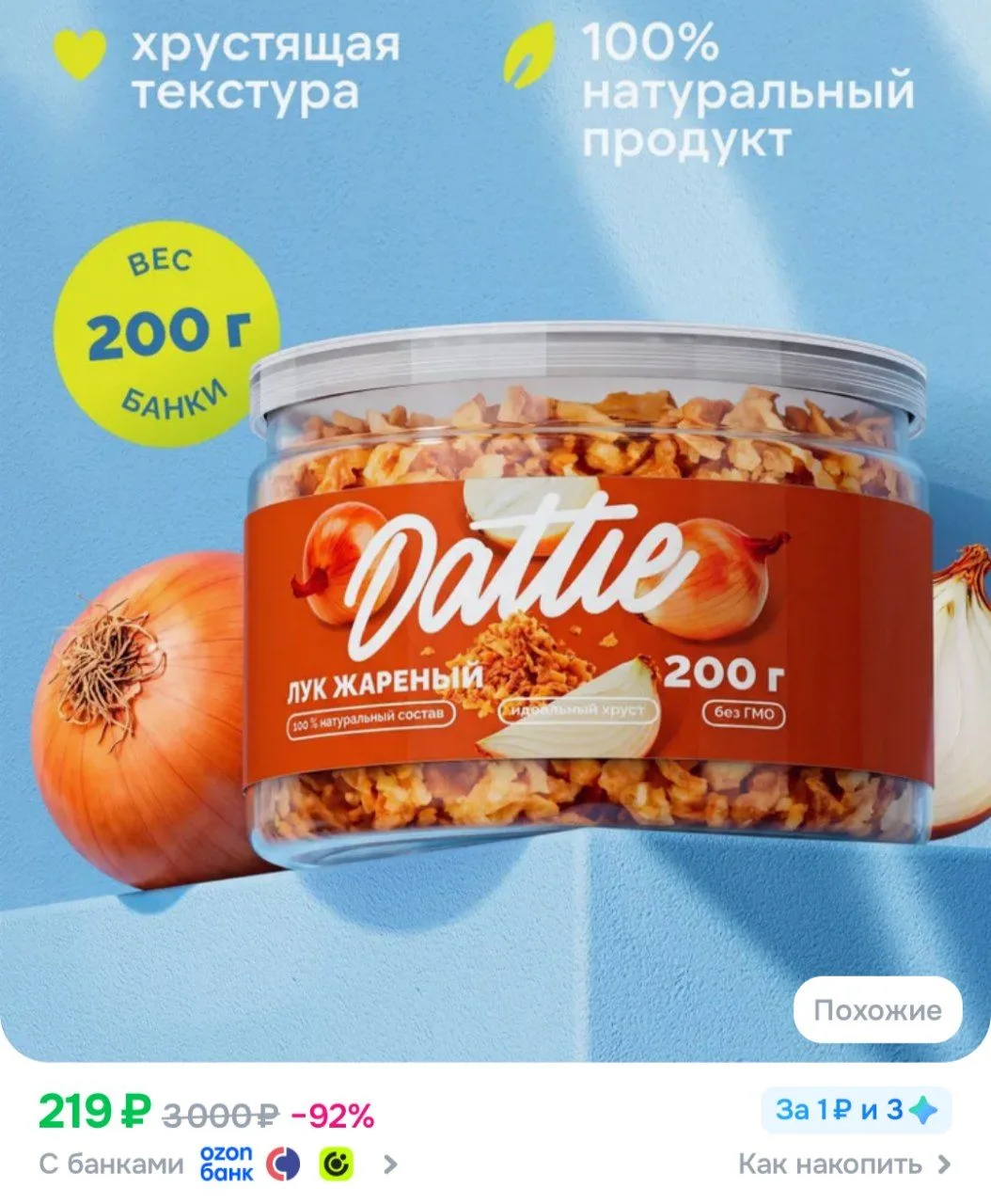The width and height of the screenshot is (991, 1204).
Task: Open the Как накопить link
Action: [x=844, y=1164]
